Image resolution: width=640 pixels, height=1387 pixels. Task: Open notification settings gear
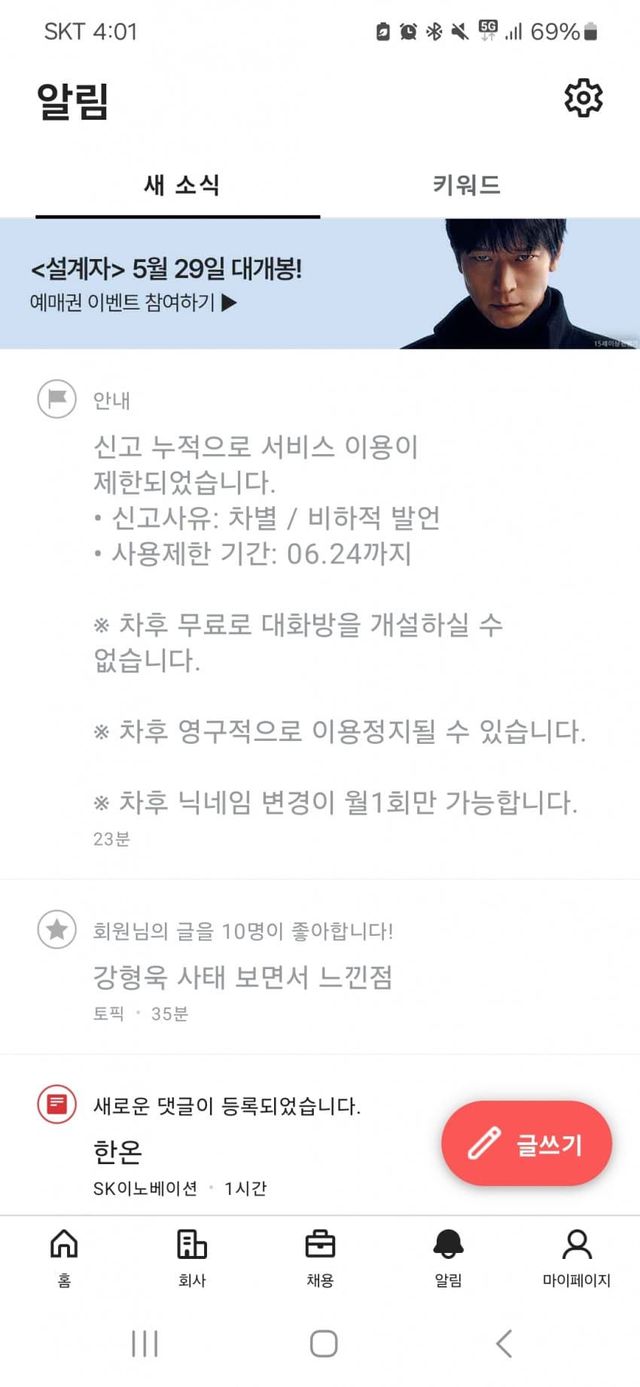point(583,98)
